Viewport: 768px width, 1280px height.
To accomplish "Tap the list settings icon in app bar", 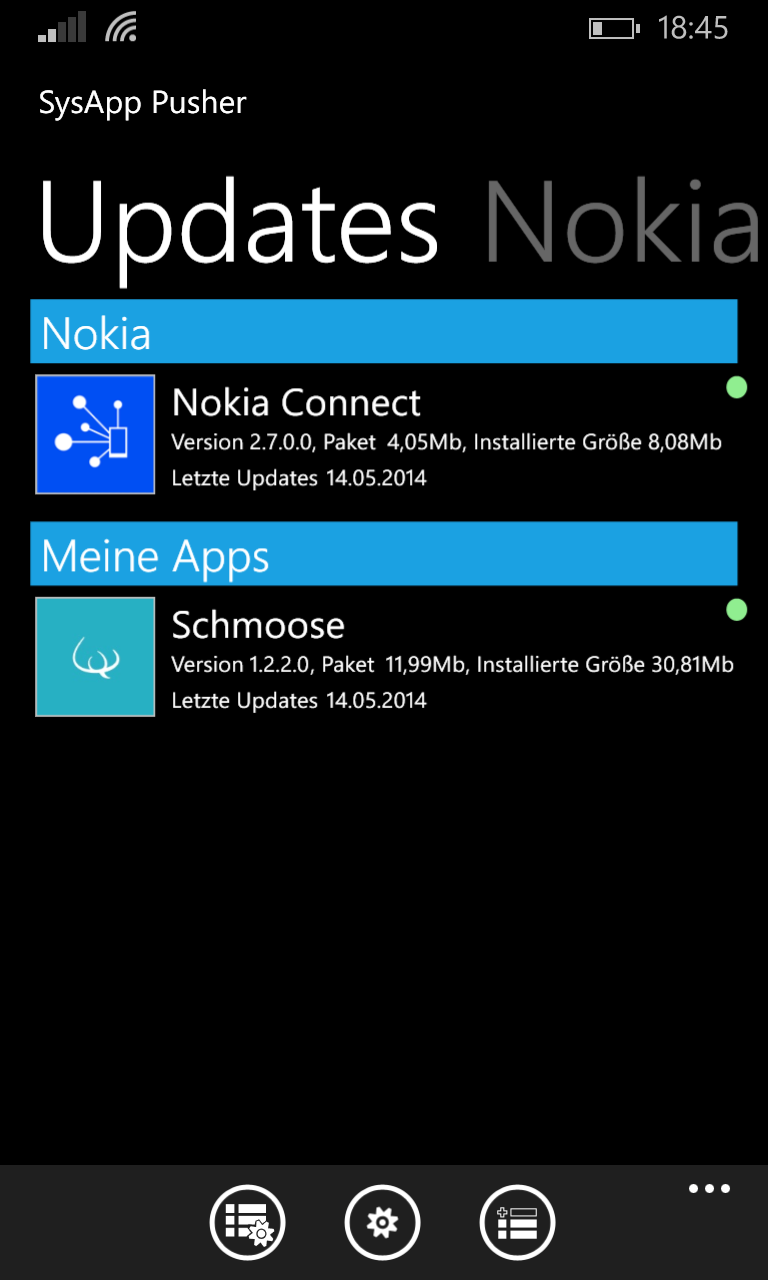I will (x=248, y=1222).
